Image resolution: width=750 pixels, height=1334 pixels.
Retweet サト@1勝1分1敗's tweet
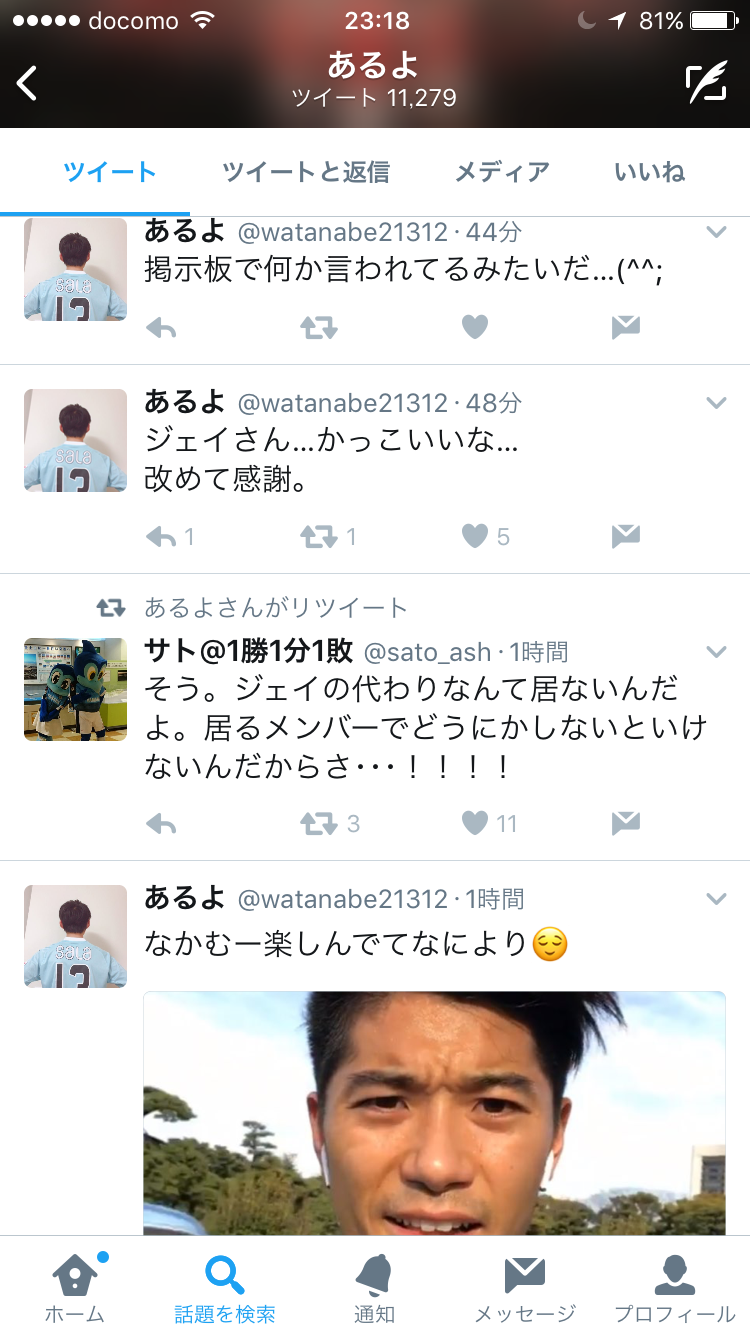point(319,823)
